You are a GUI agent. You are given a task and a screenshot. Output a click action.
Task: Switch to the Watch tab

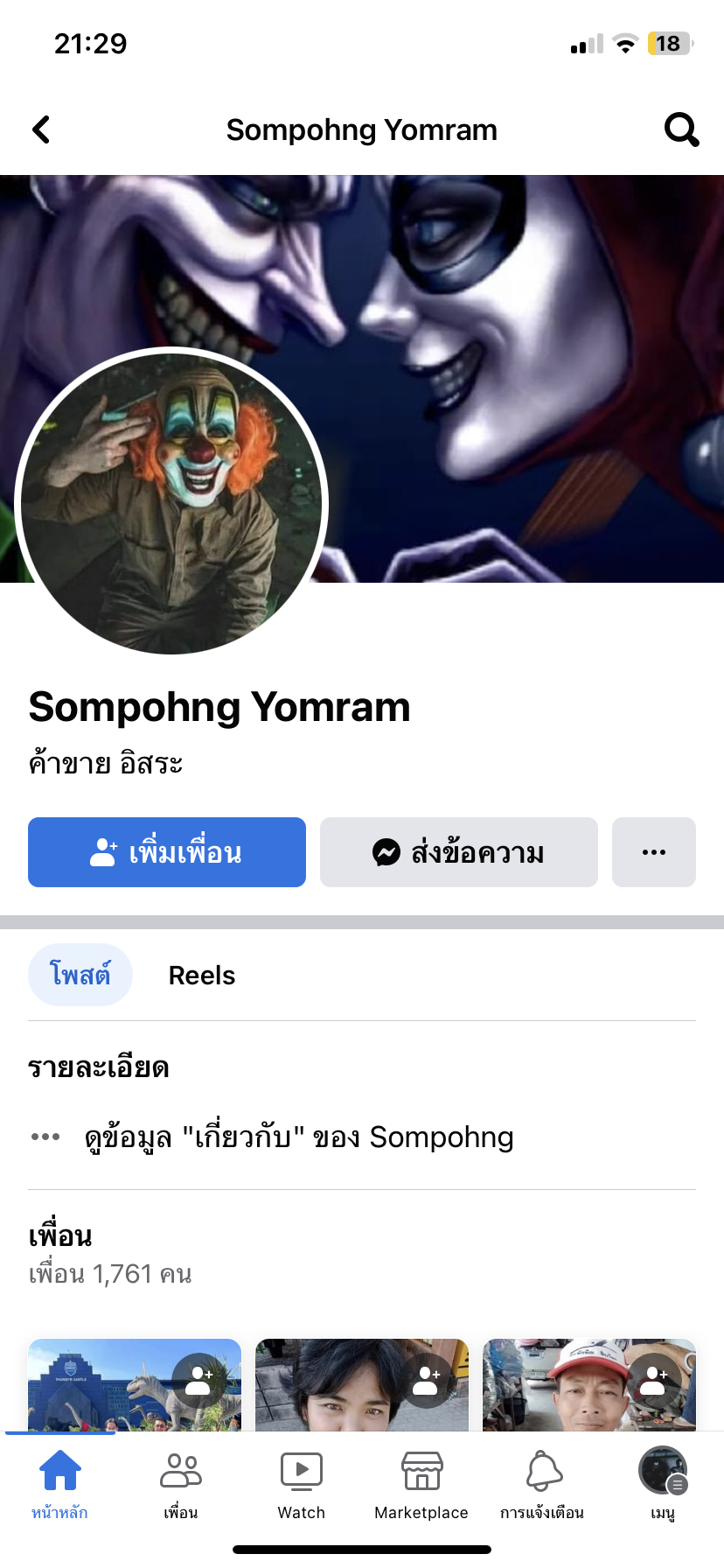pyautogui.click(x=302, y=1483)
